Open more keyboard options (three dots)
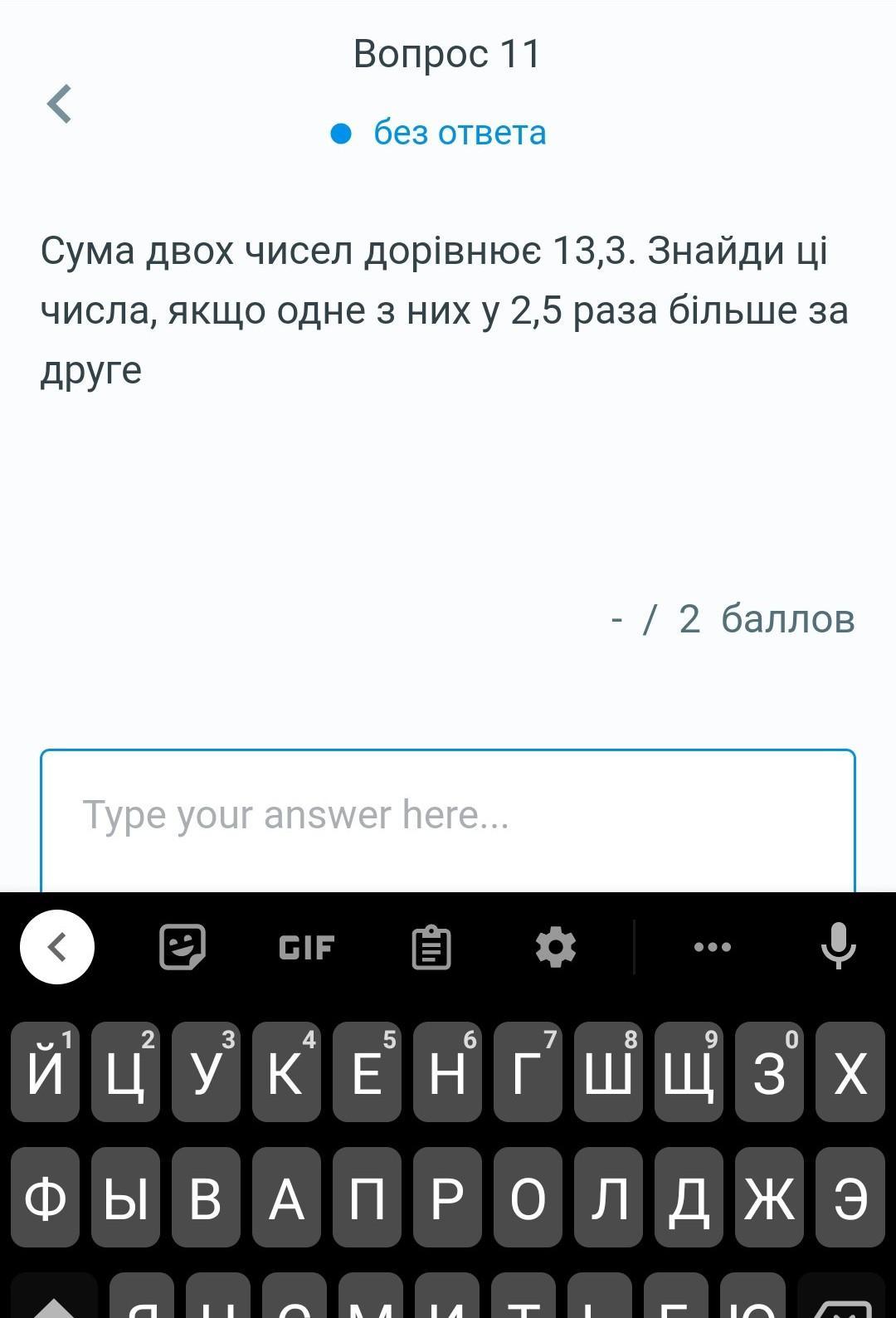 tap(712, 947)
